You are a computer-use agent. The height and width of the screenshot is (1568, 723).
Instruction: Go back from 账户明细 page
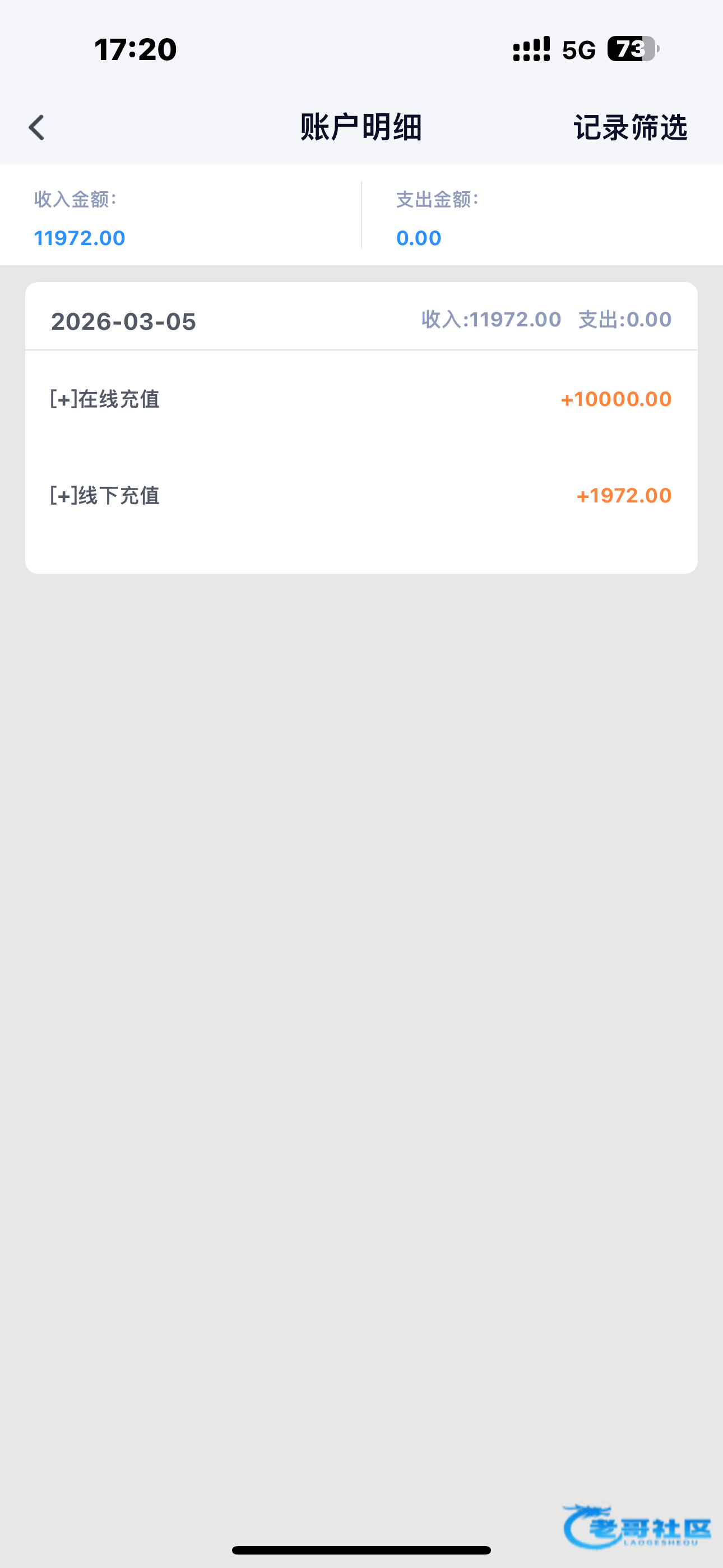coord(36,128)
